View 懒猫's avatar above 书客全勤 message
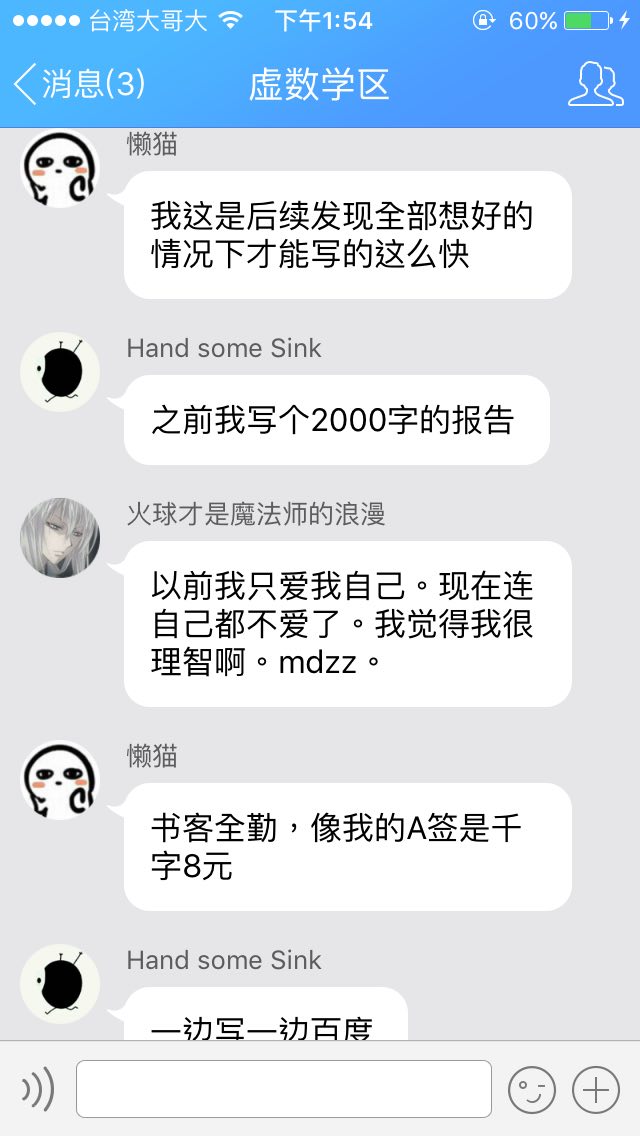The width and height of the screenshot is (640, 1136). [60, 780]
